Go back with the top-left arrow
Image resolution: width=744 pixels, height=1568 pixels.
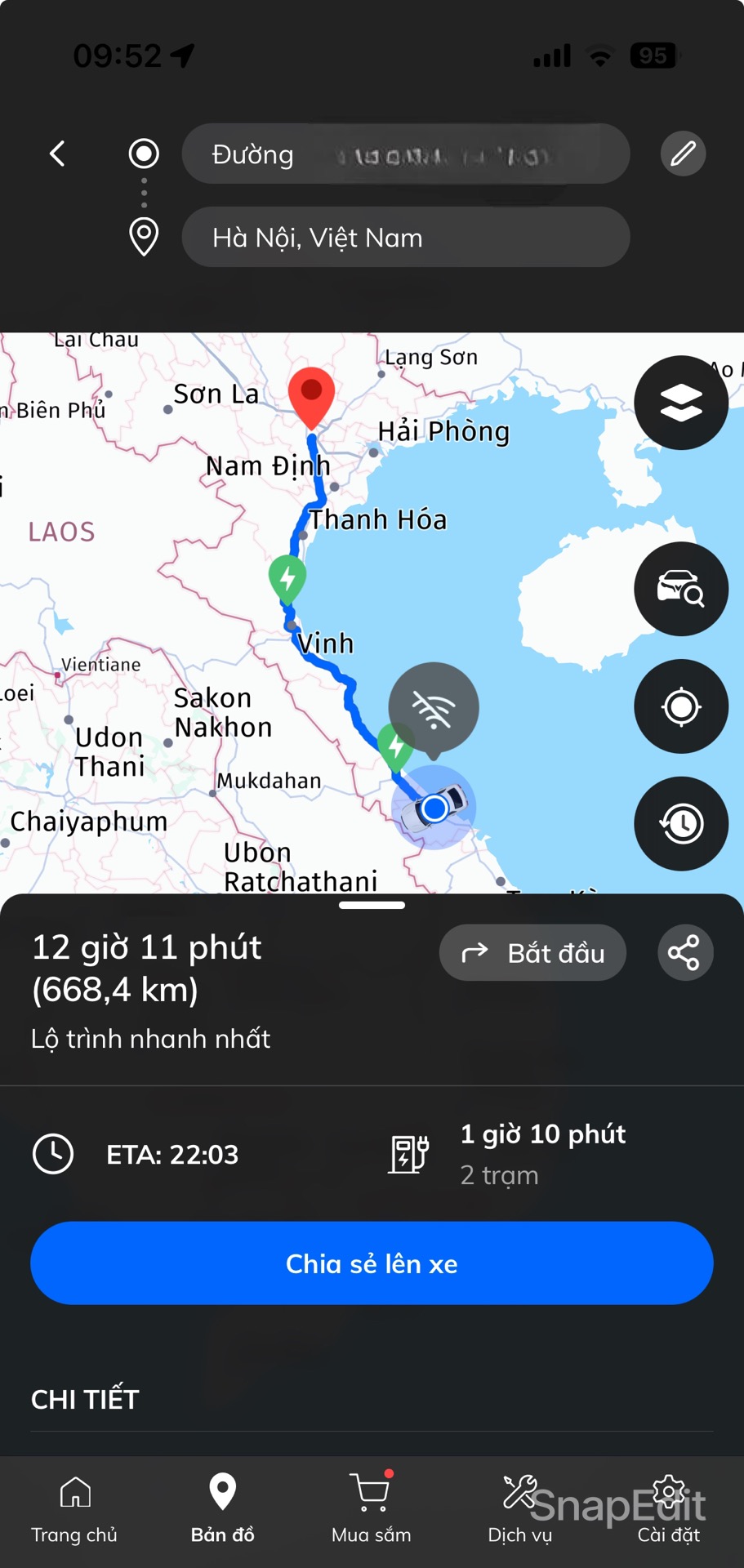pyautogui.click(x=57, y=154)
